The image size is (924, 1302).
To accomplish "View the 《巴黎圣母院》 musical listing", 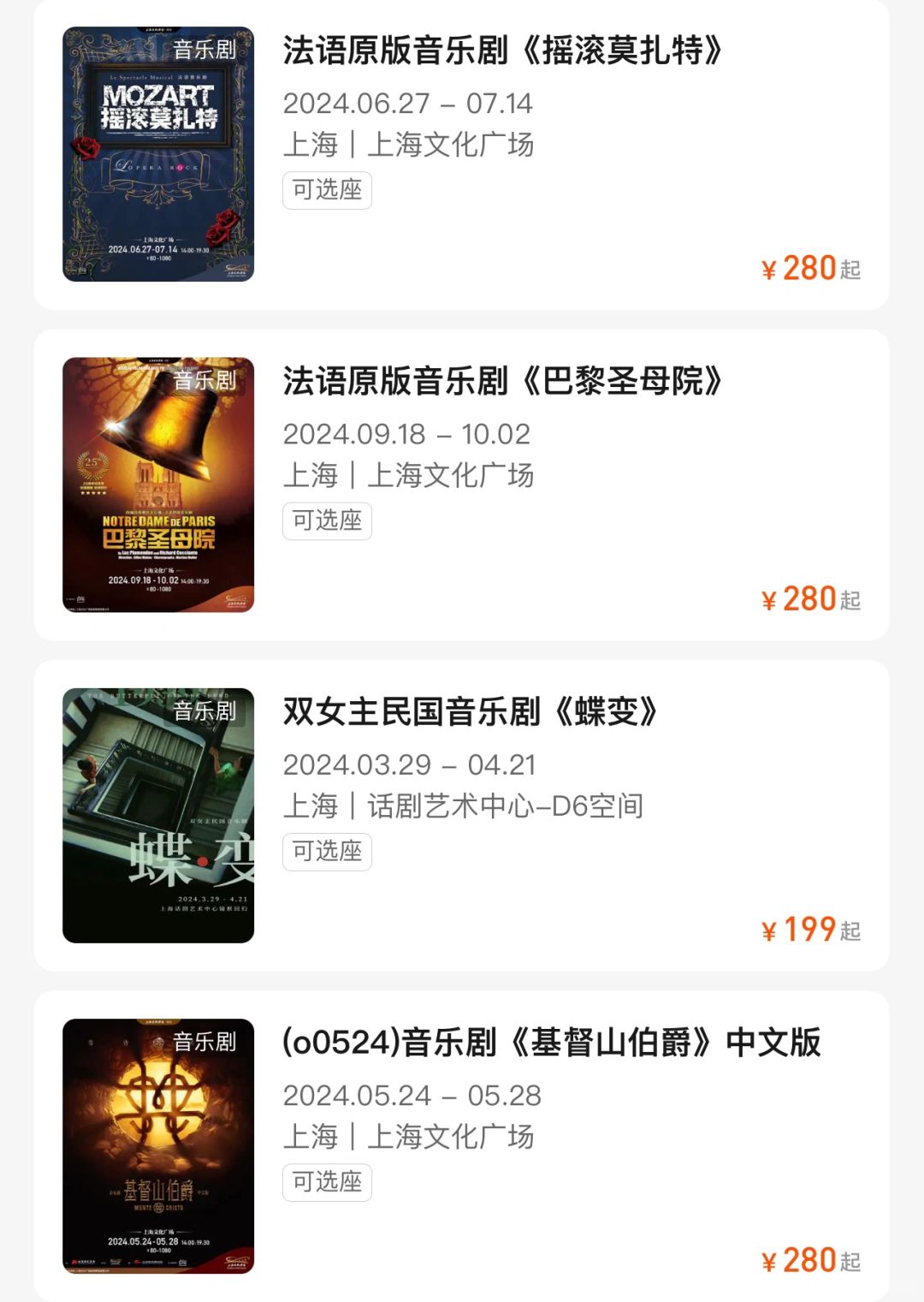I will 502,382.
